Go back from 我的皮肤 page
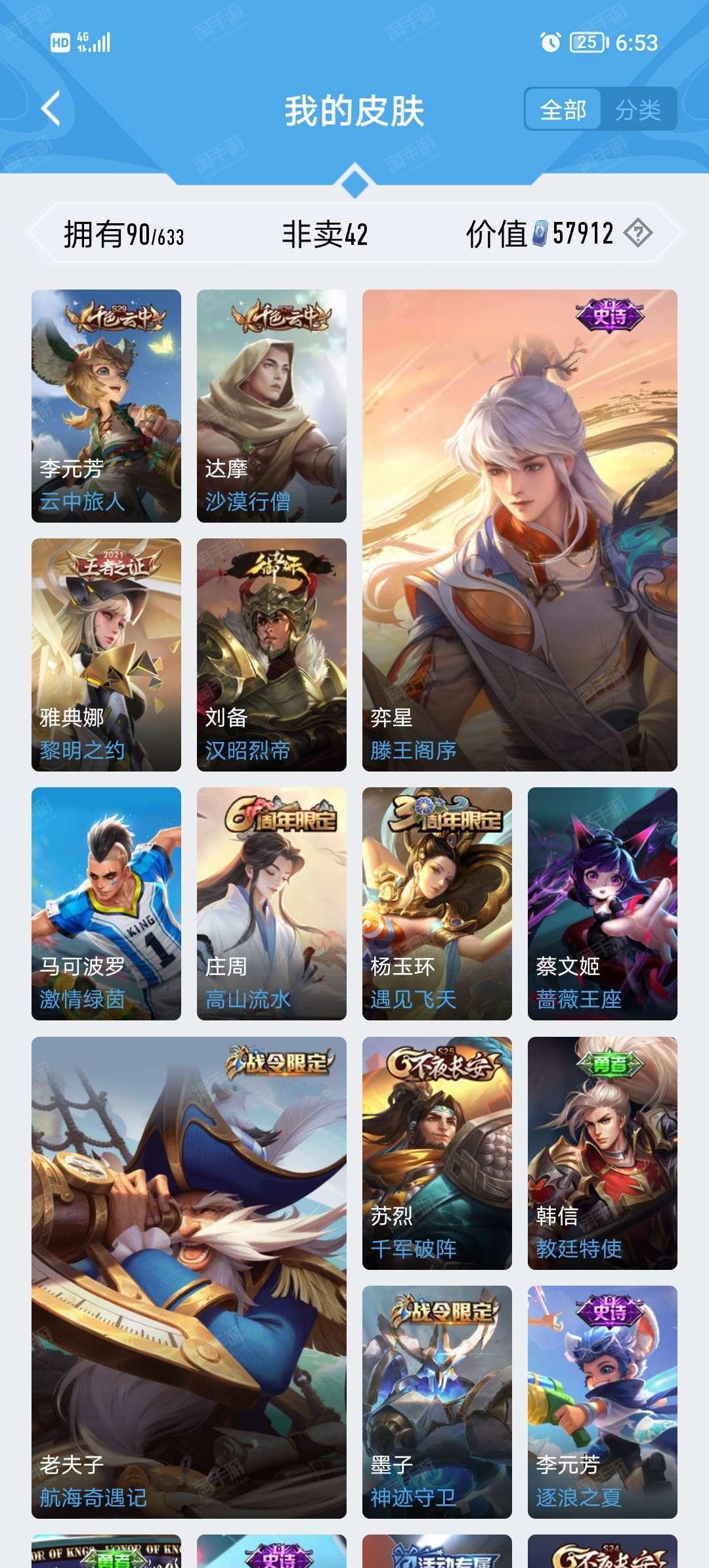This screenshot has height=1568, width=709. click(51, 109)
